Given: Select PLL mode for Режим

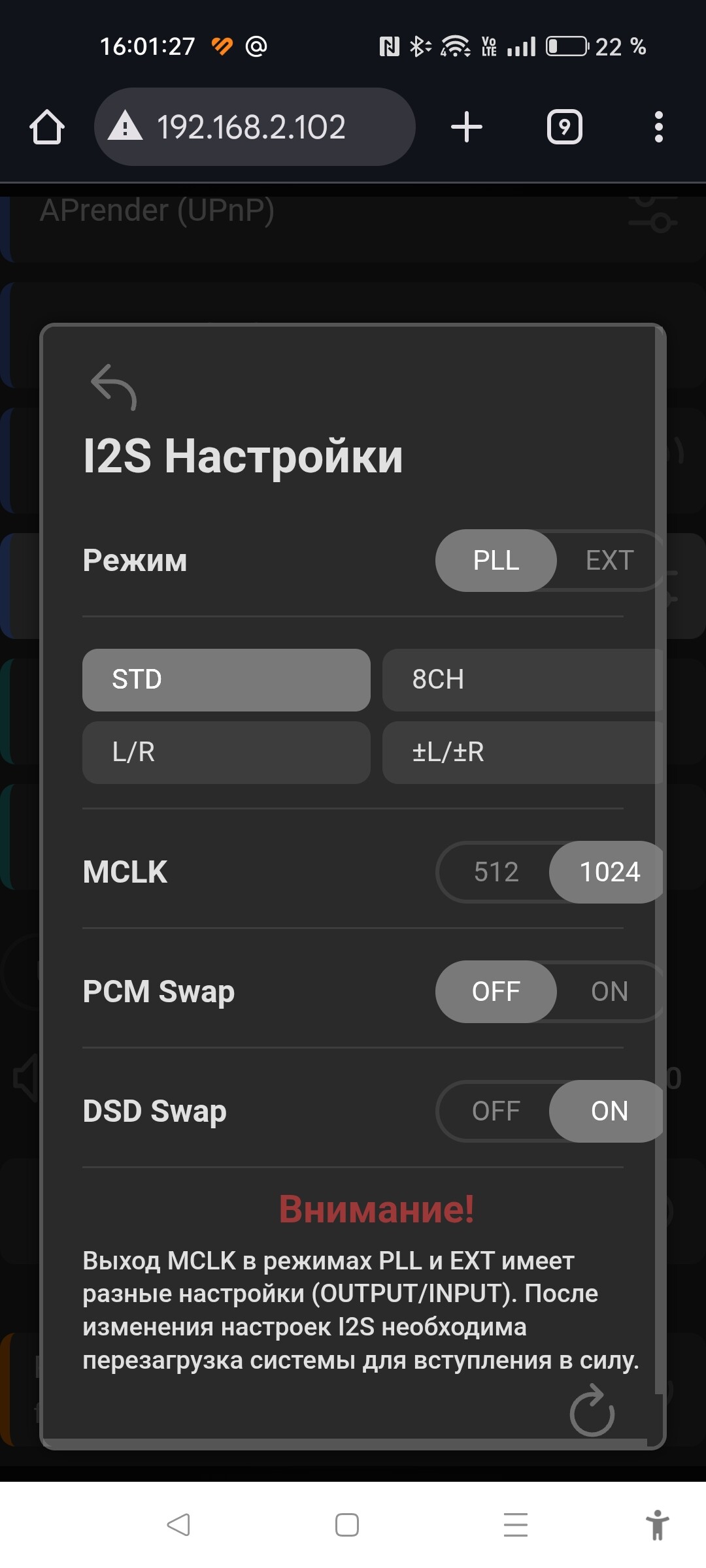Looking at the screenshot, I should click(496, 561).
